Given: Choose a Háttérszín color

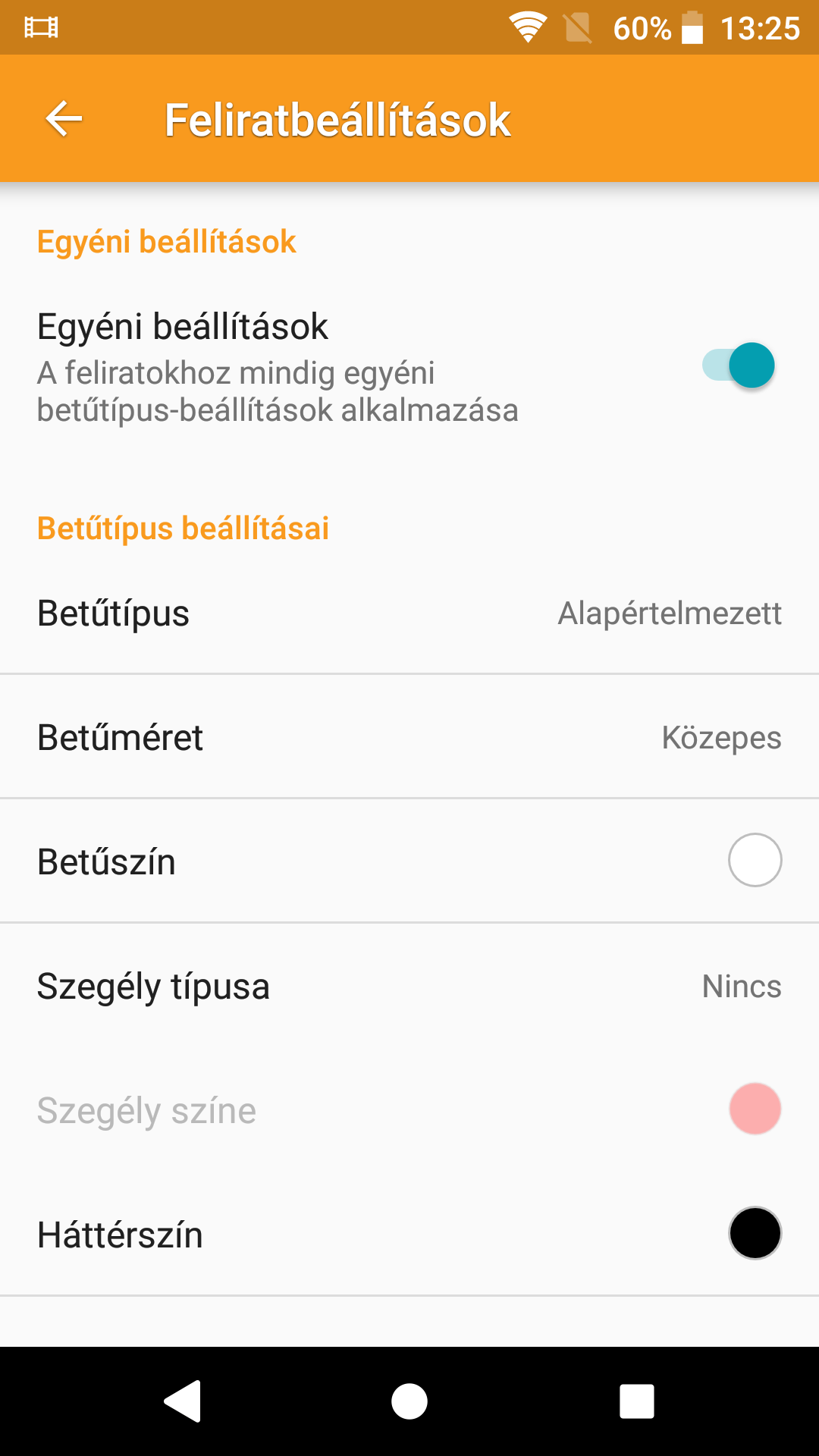Looking at the screenshot, I should (x=409, y=1234).
